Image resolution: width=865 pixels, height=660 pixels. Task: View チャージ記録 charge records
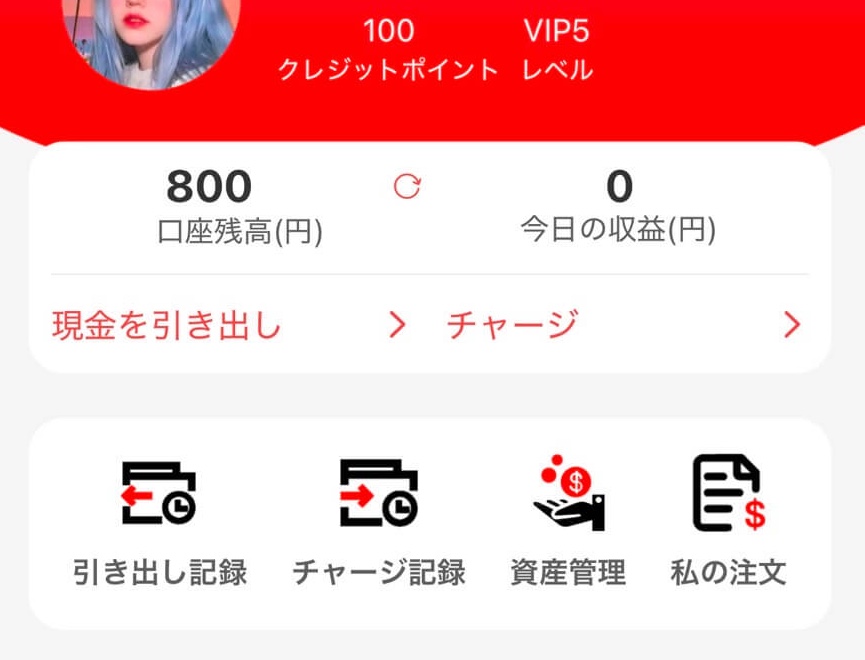click(x=379, y=522)
